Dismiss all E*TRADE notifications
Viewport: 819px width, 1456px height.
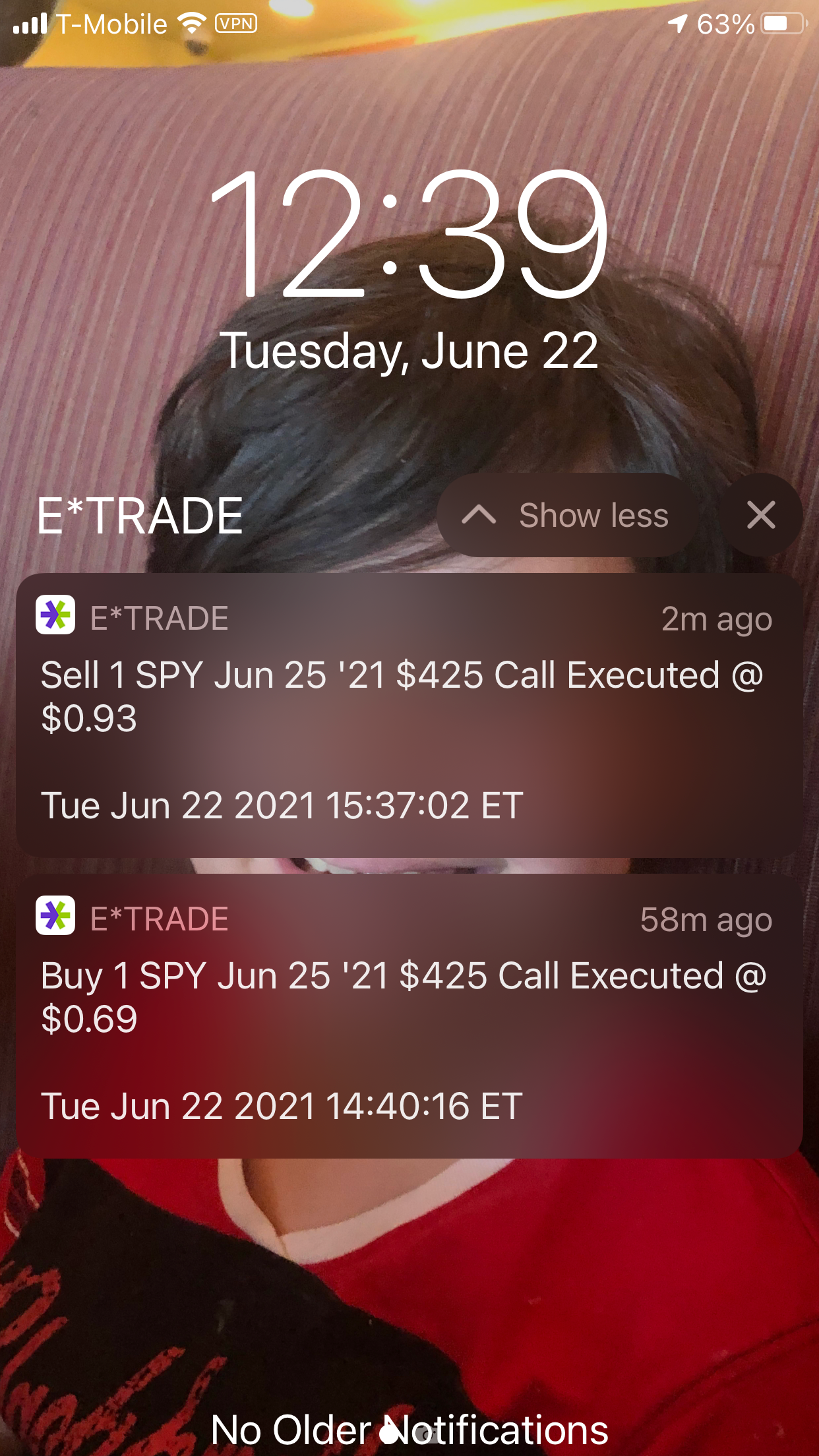point(761,515)
